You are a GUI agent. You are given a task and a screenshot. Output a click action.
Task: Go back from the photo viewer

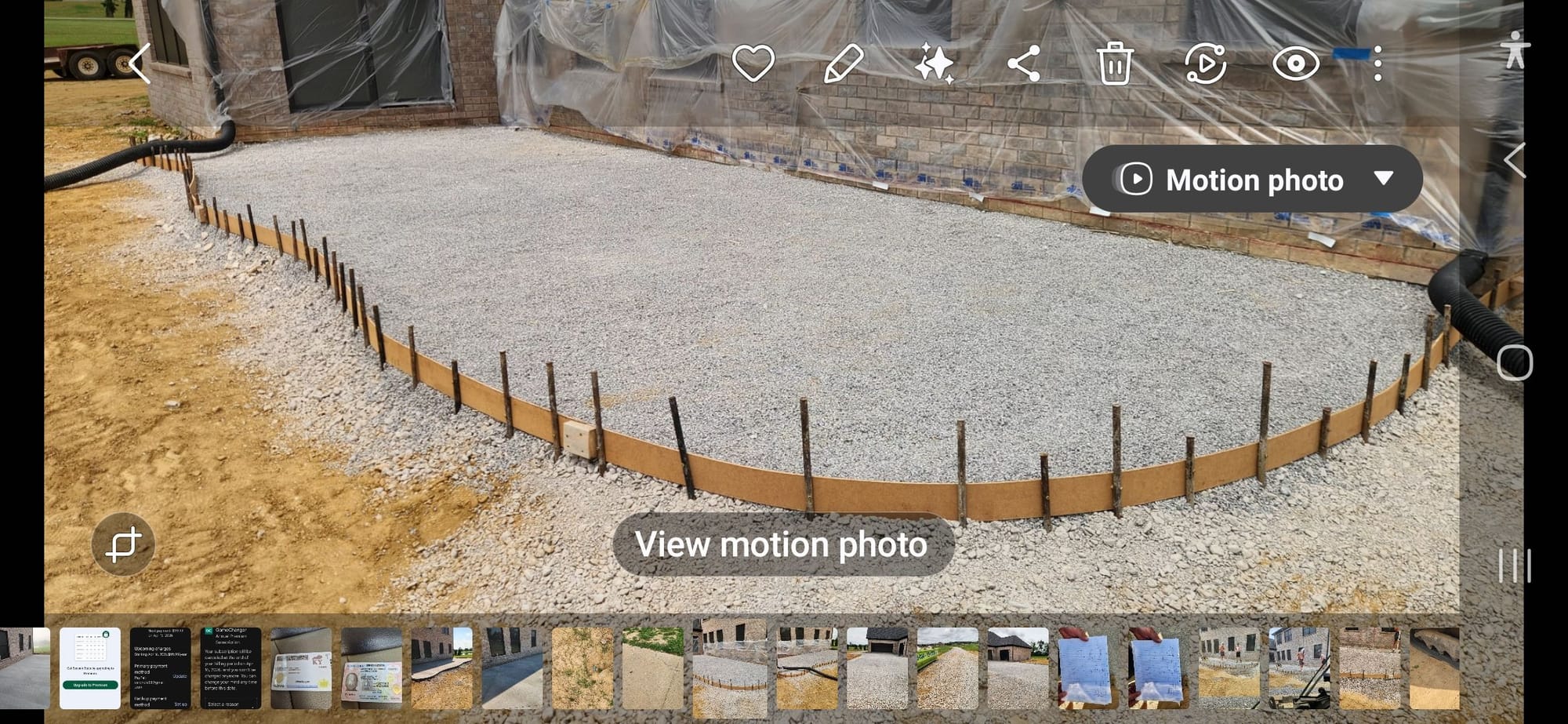[x=140, y=64]
